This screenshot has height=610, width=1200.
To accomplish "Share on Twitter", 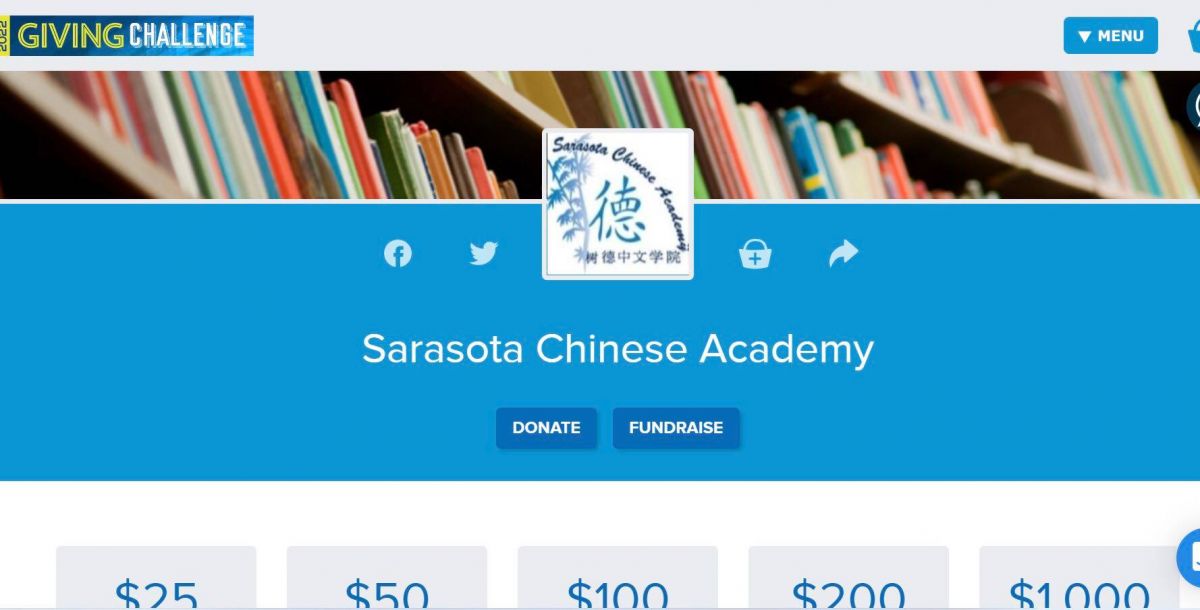I will coord(484,254).
